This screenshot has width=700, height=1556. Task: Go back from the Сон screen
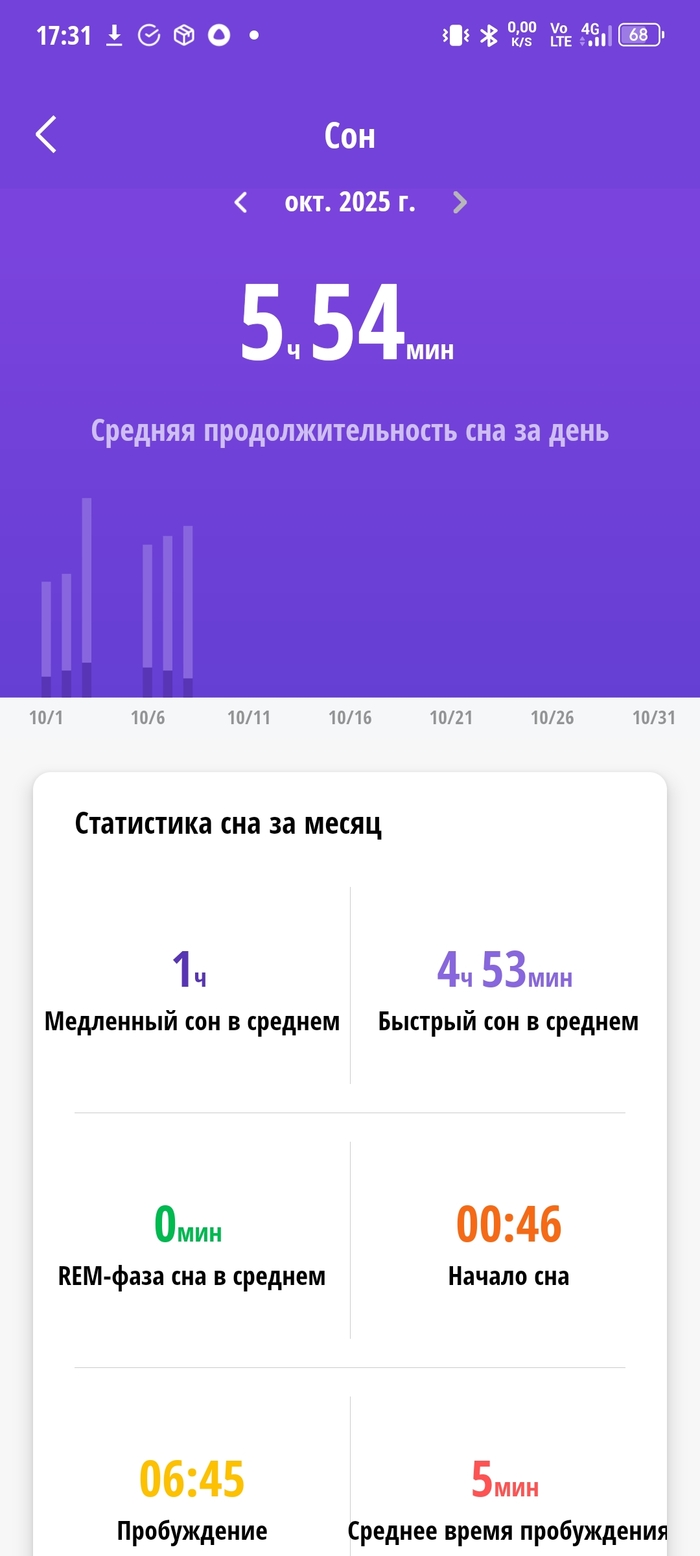click(46, 135)
